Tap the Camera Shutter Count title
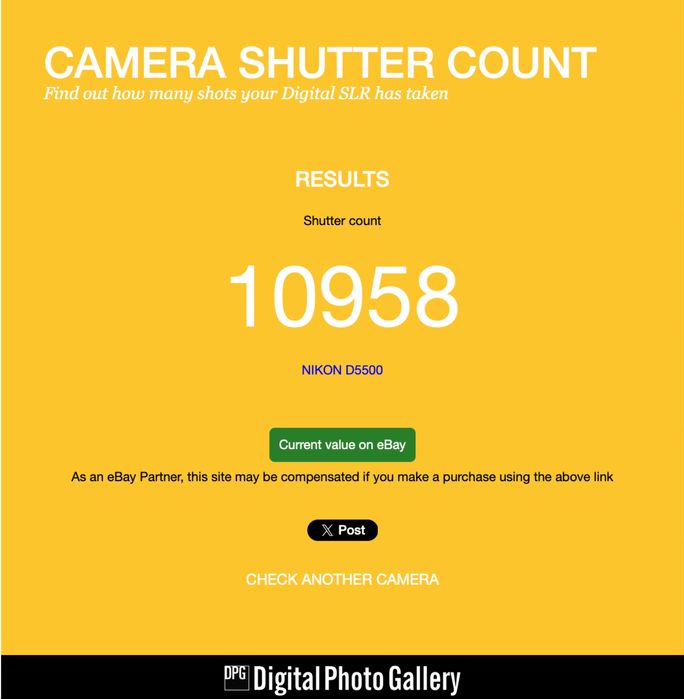The width and height of the screenshot is (684, 699). 320,62
